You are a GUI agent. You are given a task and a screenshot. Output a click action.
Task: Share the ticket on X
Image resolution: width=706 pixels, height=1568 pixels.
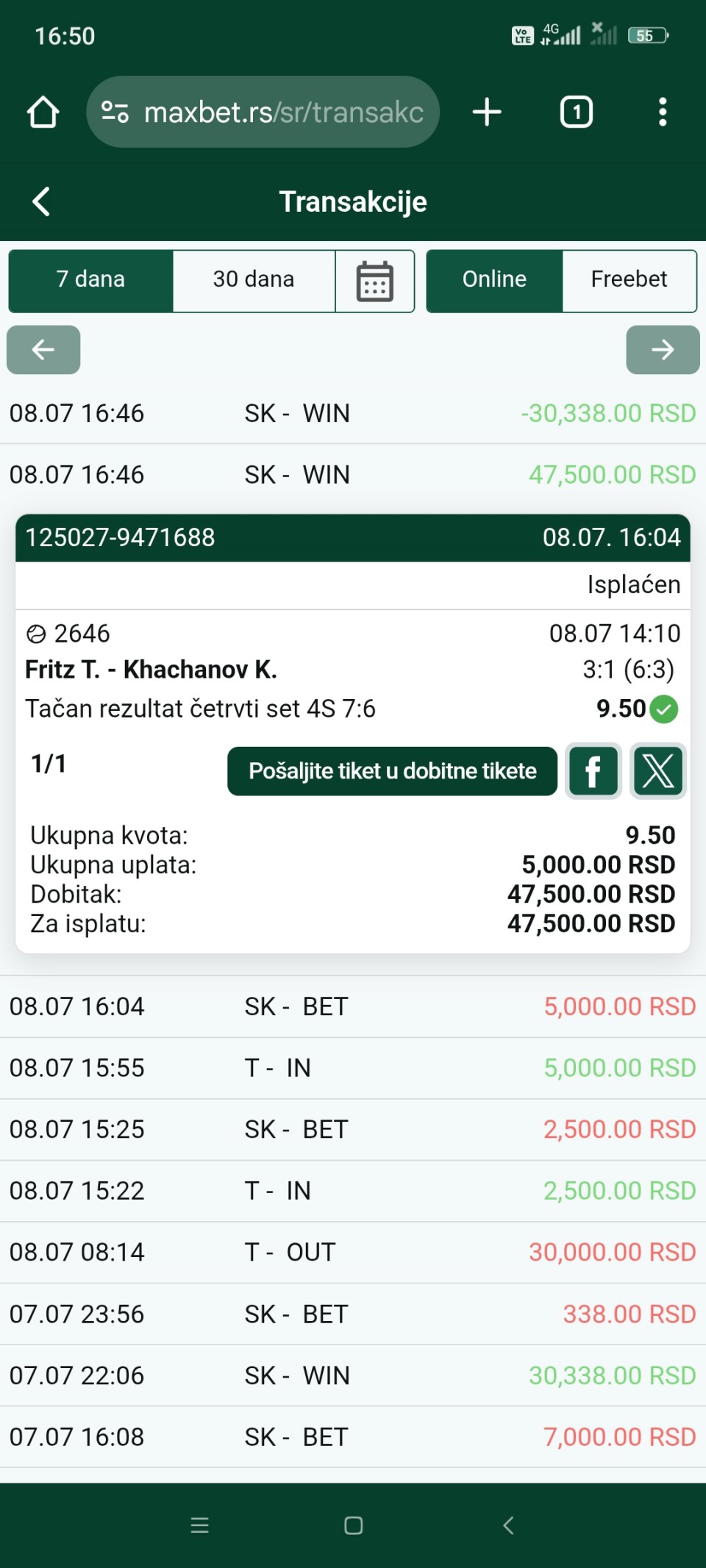[x=658, y=771]
